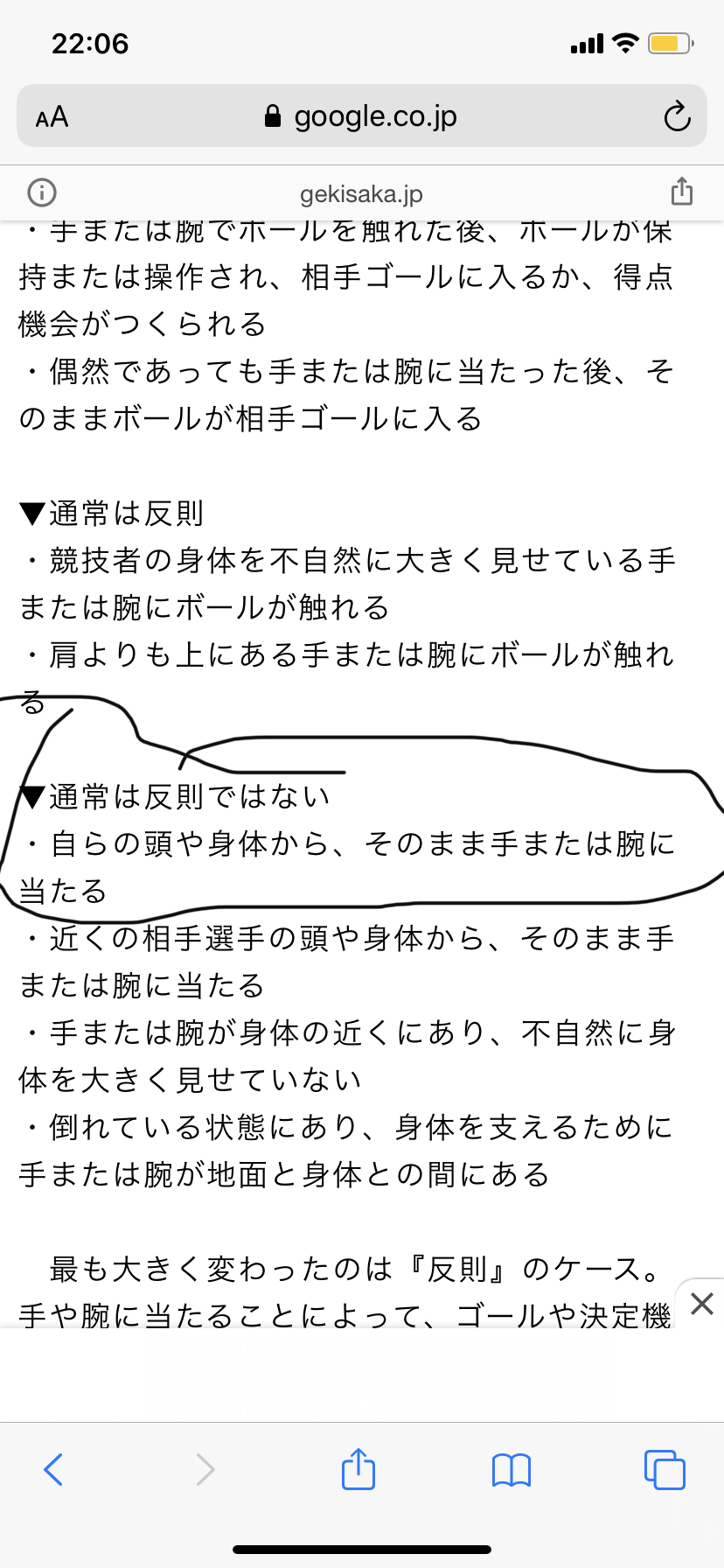Open the AMP page info icon
This screenshot has height=1568, width=724.
[42, 192]
